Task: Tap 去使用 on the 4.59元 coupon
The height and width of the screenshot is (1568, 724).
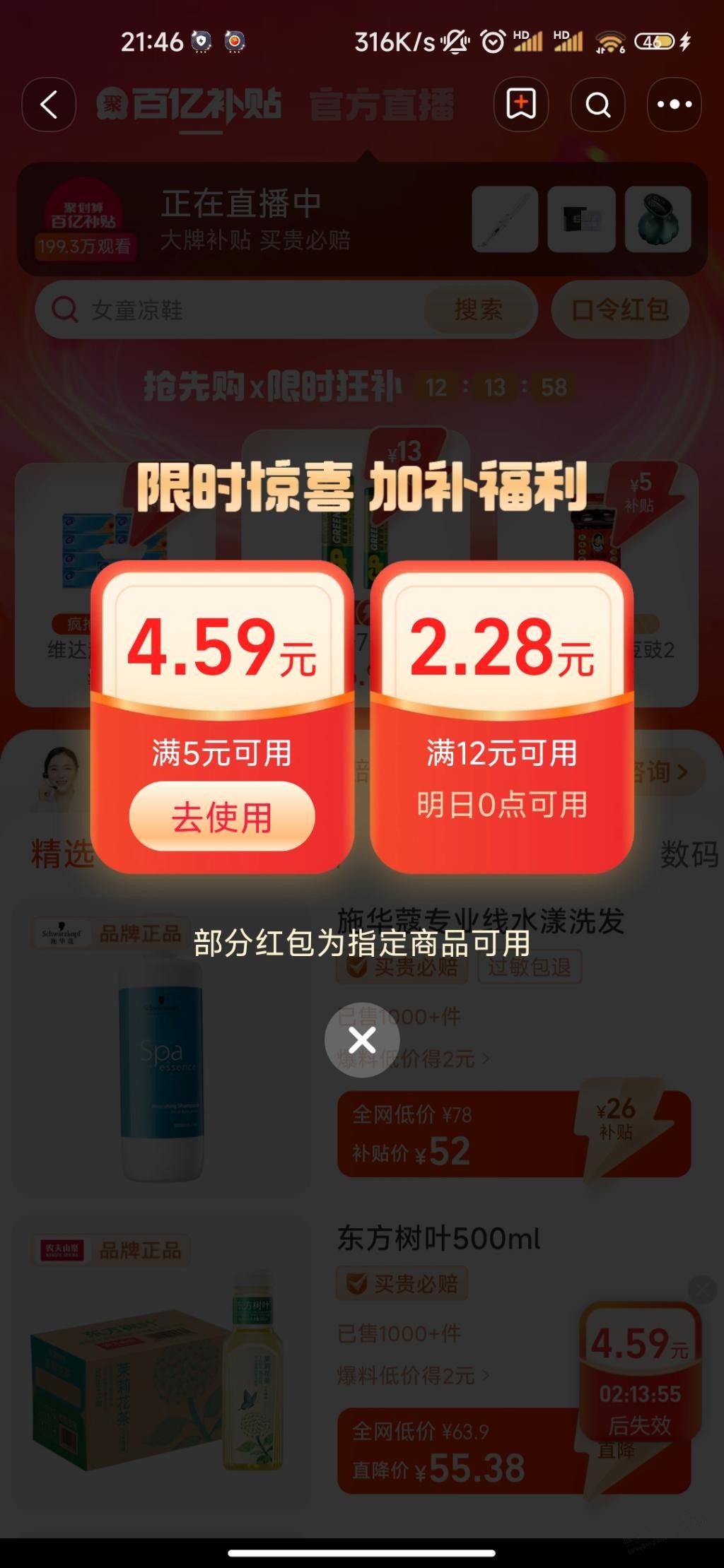Action: click(221, 817)
